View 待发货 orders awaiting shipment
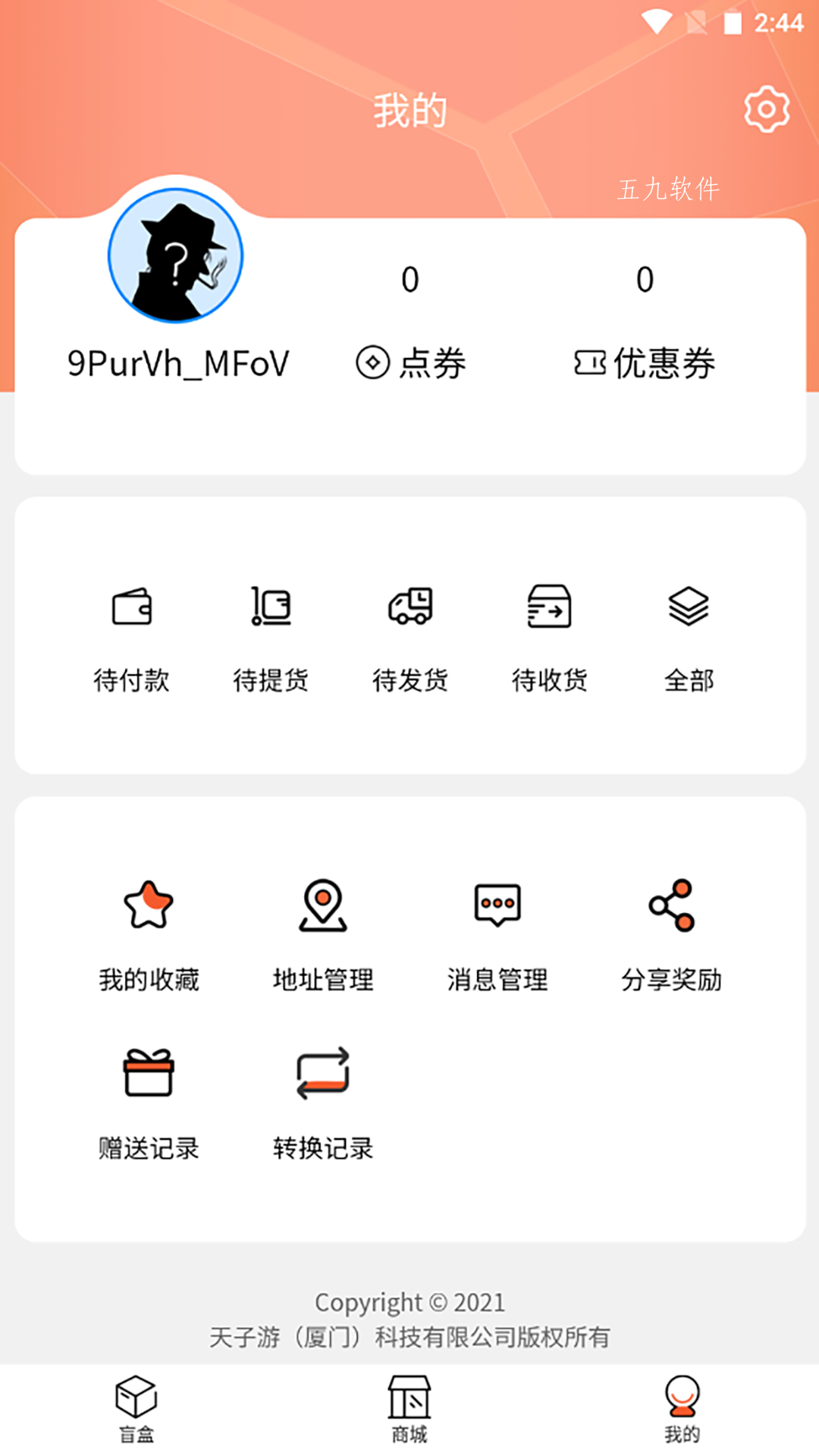Screen dimensions: 819x1456 (x=410, y=639)
